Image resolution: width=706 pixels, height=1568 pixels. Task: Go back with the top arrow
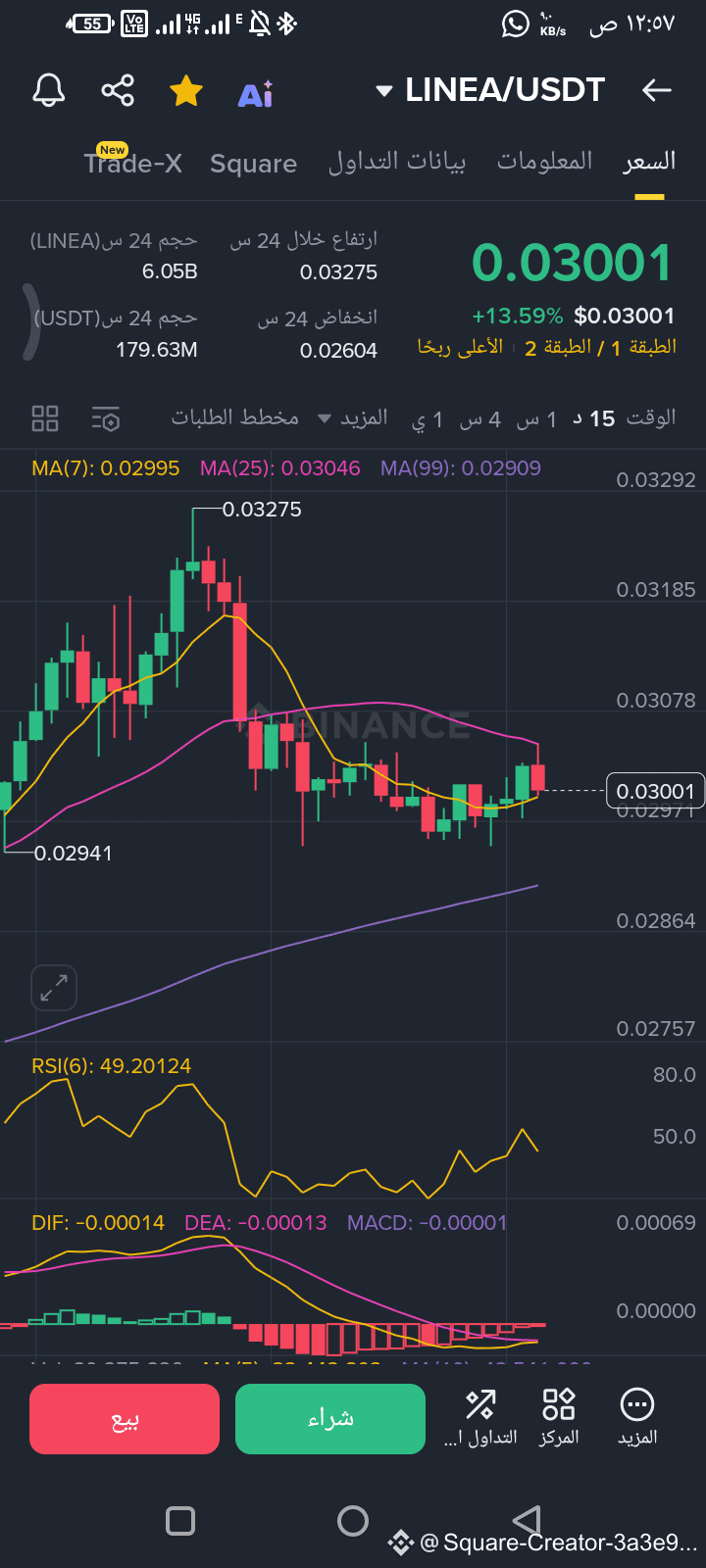656,91
